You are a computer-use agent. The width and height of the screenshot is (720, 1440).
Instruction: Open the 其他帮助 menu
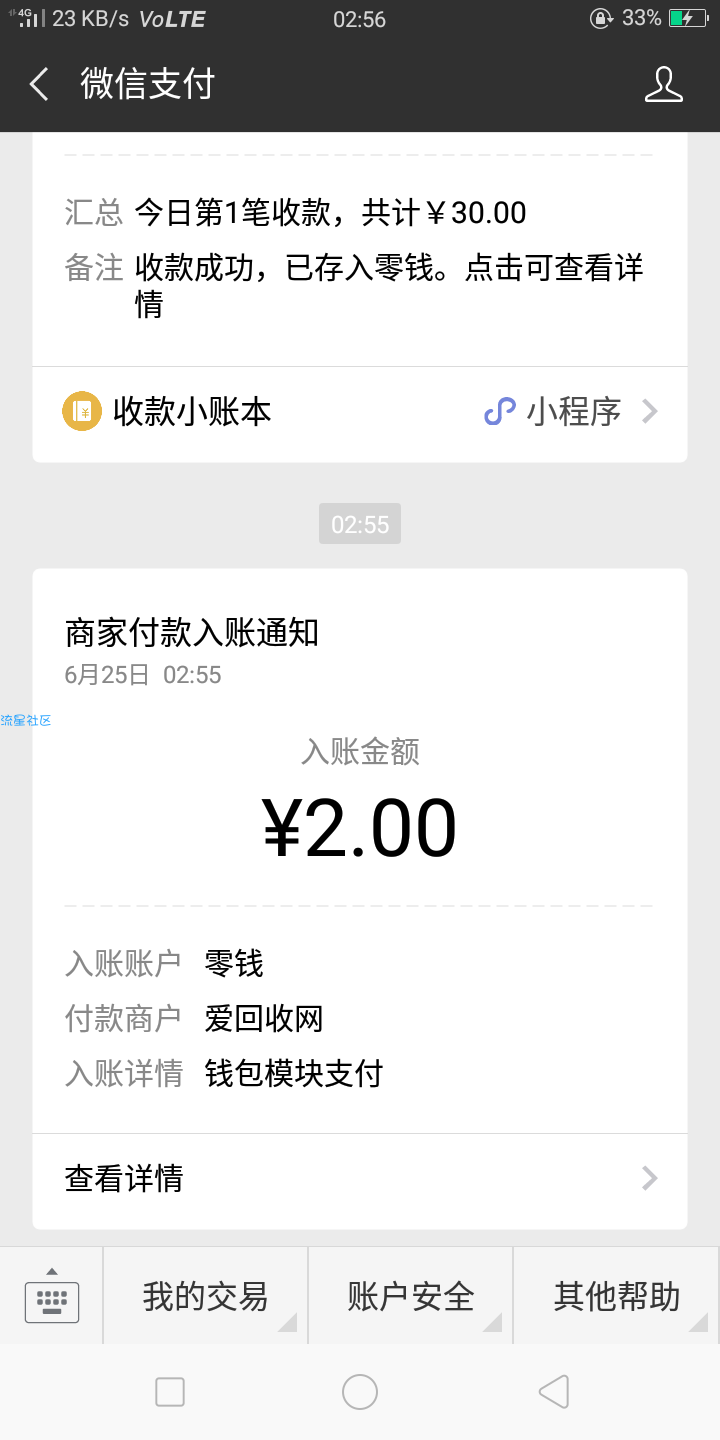616,1296
